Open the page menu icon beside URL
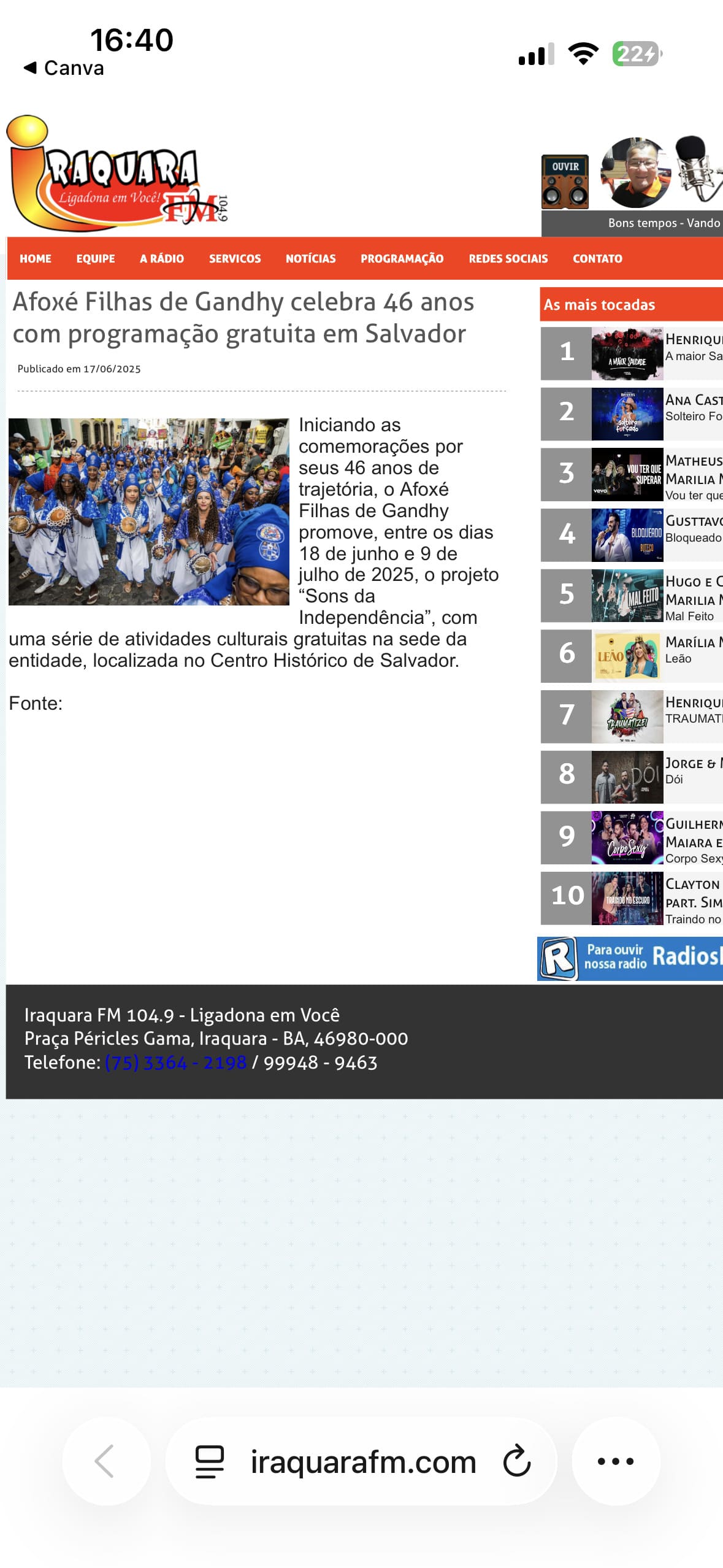This screenshot has height=1568, width=723. [x=209, y=1462]
